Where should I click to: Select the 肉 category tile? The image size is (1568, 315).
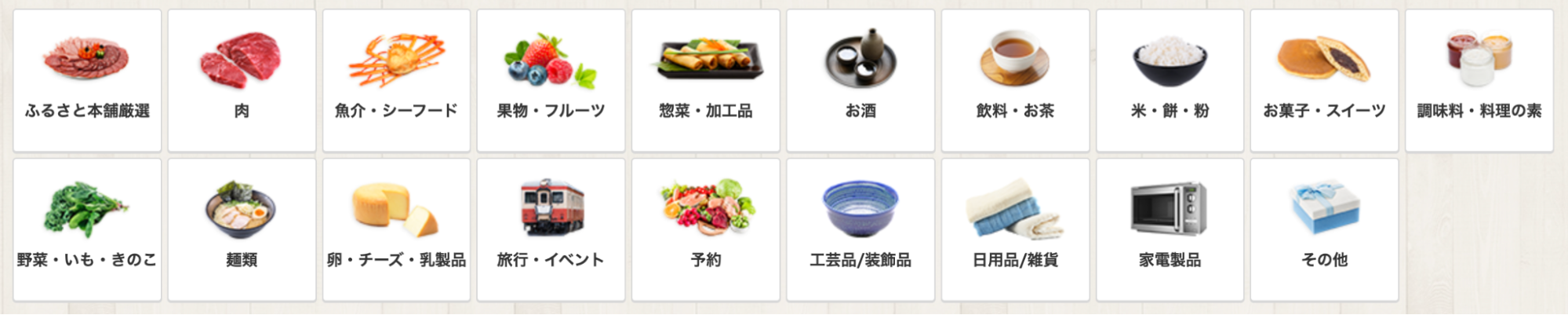[242, 81]
